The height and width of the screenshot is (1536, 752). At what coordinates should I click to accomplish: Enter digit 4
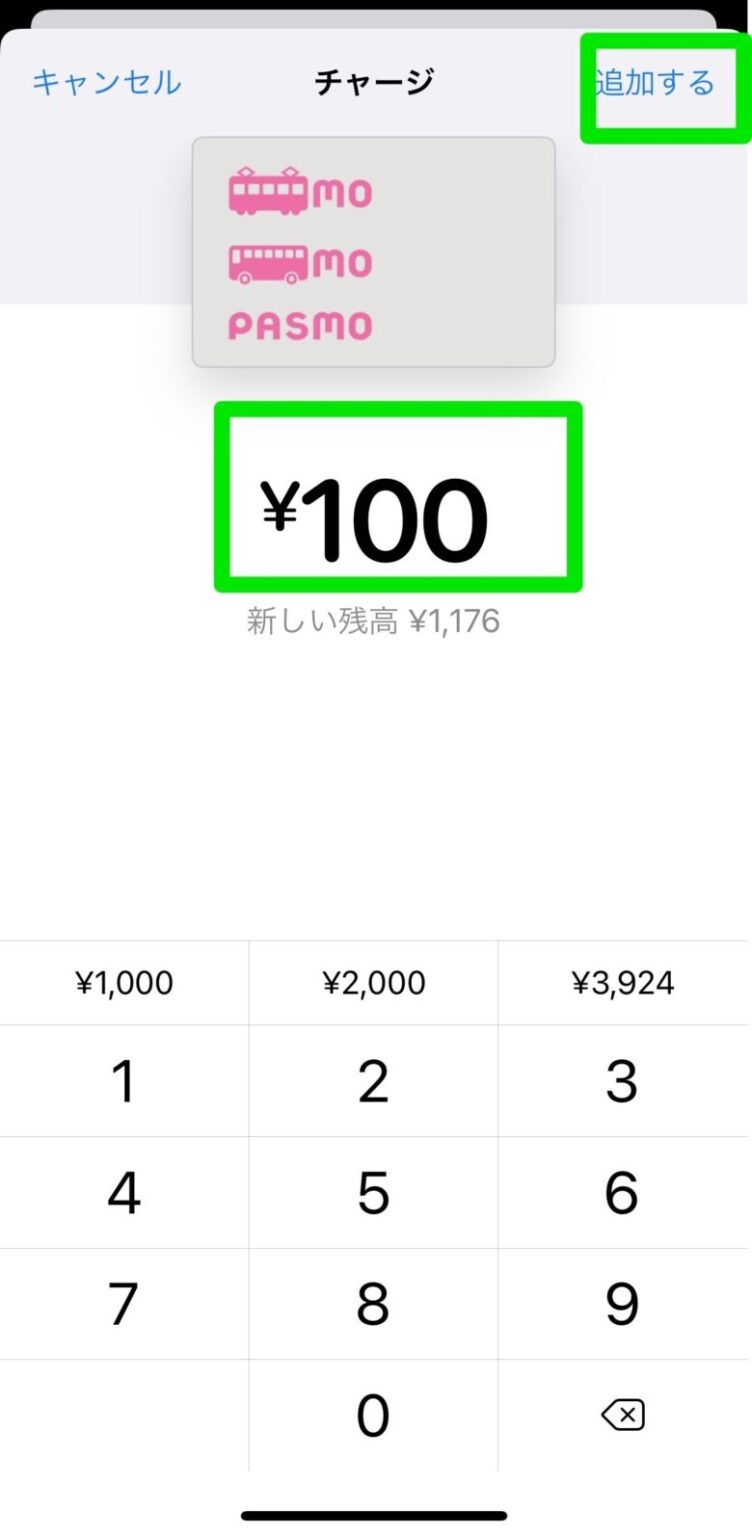[124, 1193]
